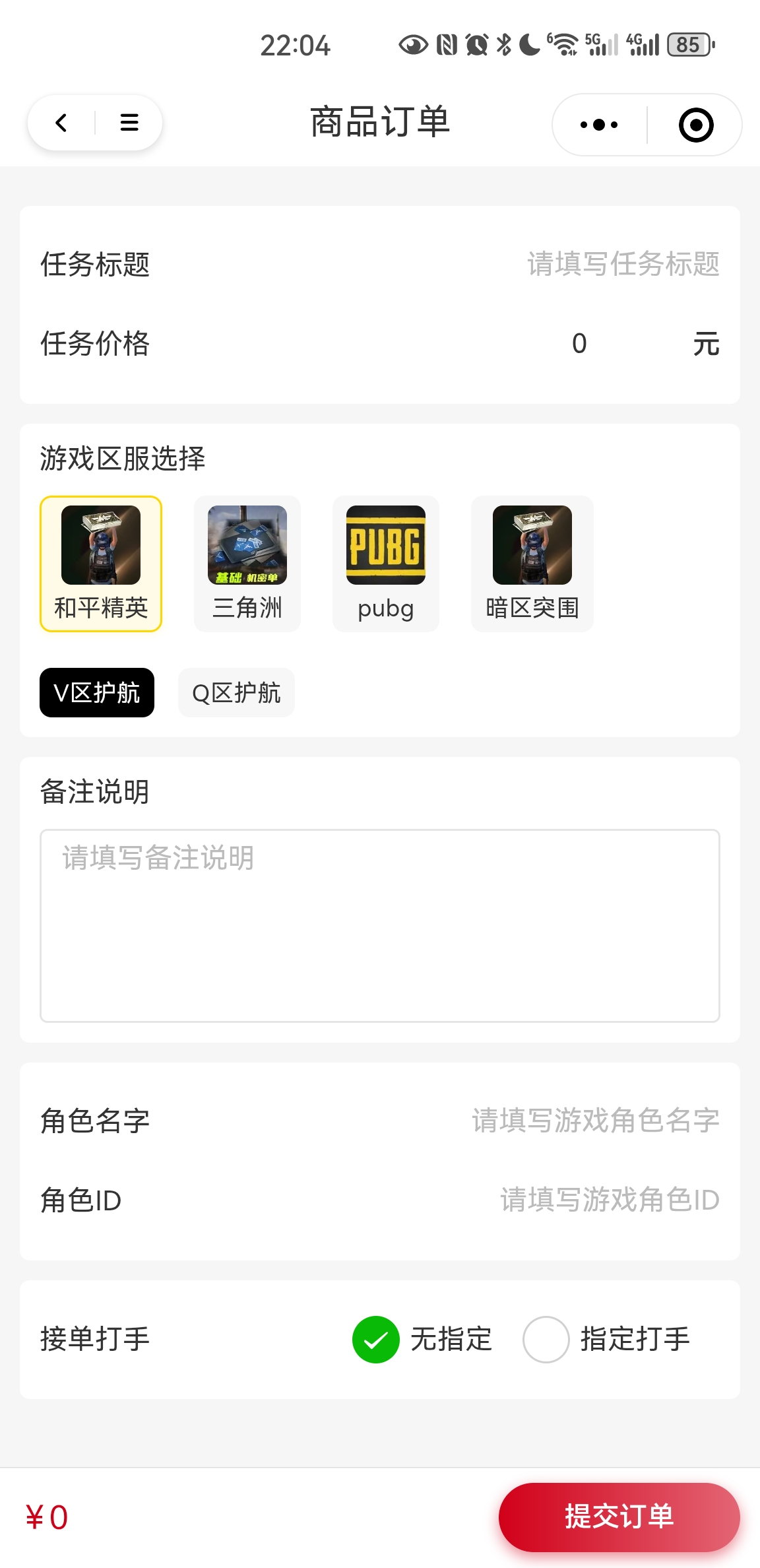Select the V区护航 server tag
The height and width of the screenshot is (1568, 760).
click(96, 692)
